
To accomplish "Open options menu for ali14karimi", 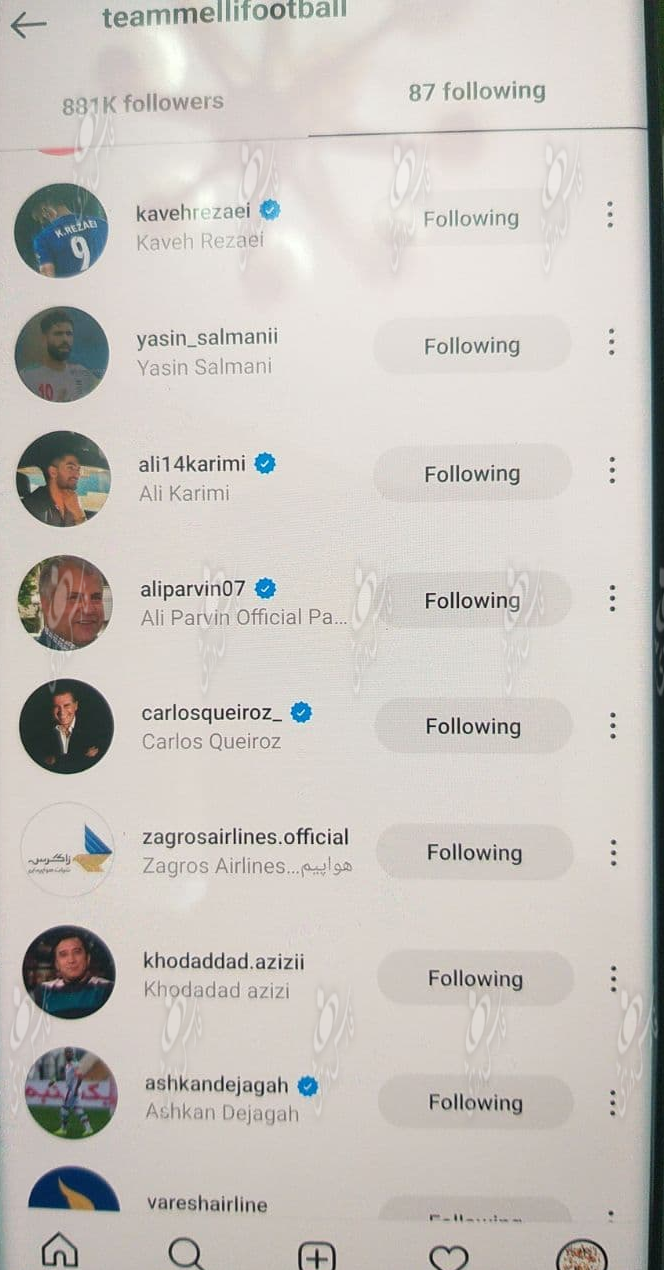I will [x=611, y=470].
